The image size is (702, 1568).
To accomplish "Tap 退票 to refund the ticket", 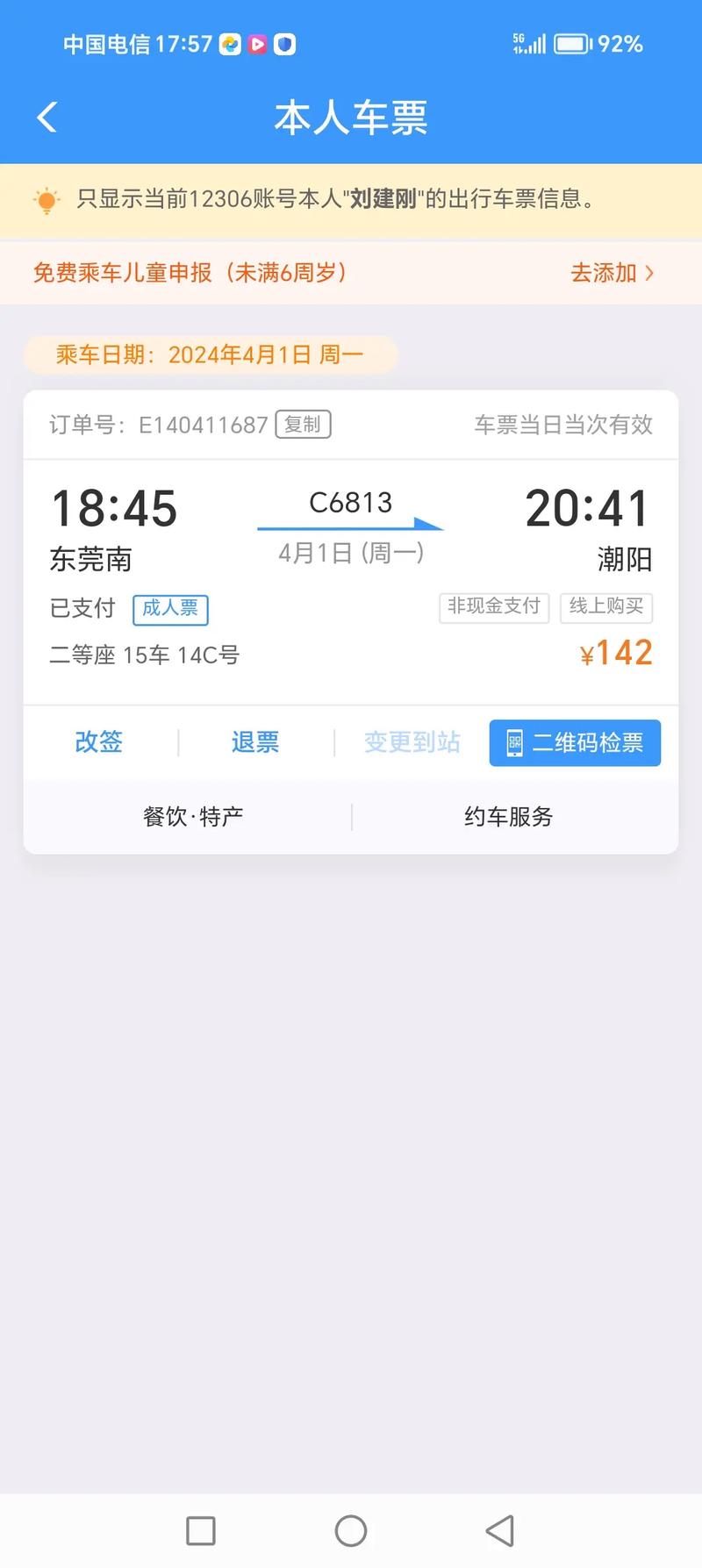I will tap(254, 742).
